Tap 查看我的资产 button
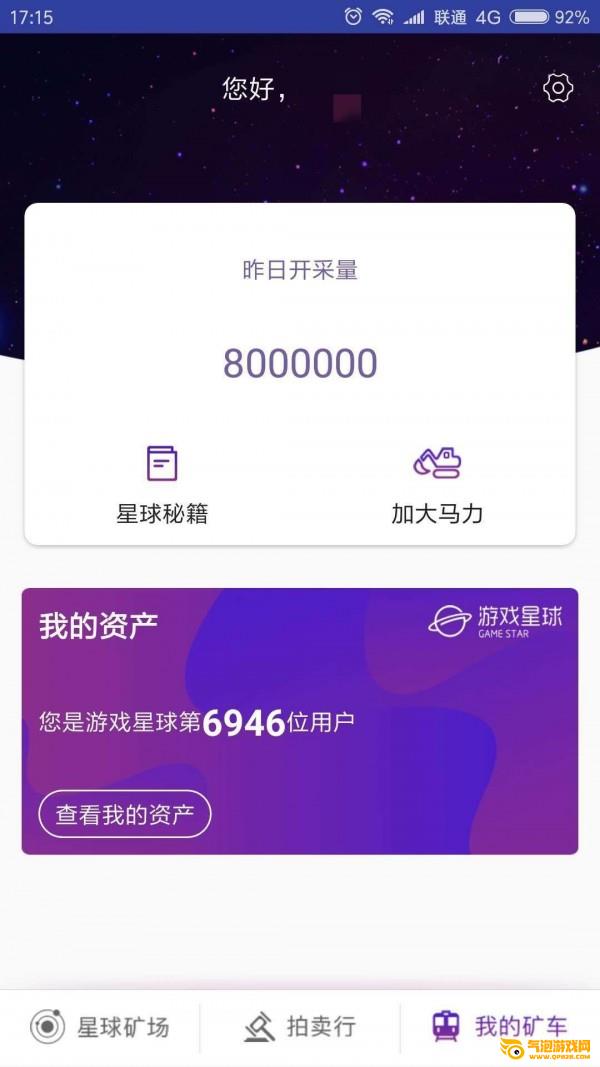 [x=125, y=814]
